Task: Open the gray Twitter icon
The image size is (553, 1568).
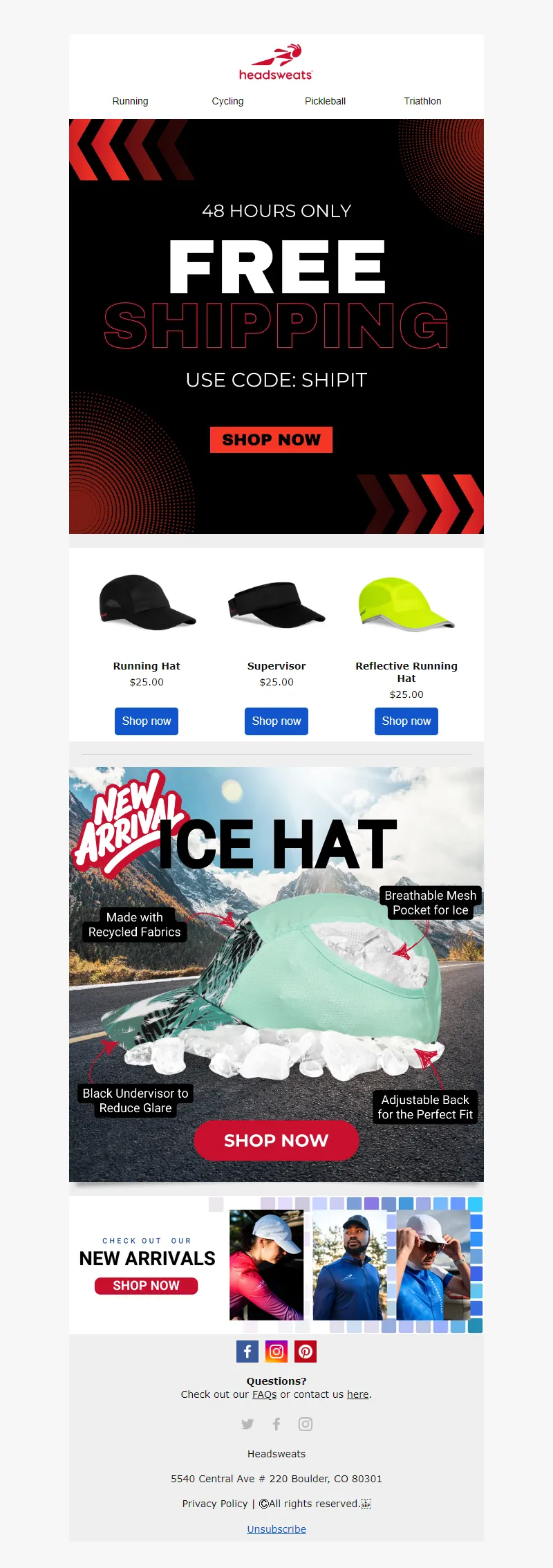Action: coord(247,1423)
